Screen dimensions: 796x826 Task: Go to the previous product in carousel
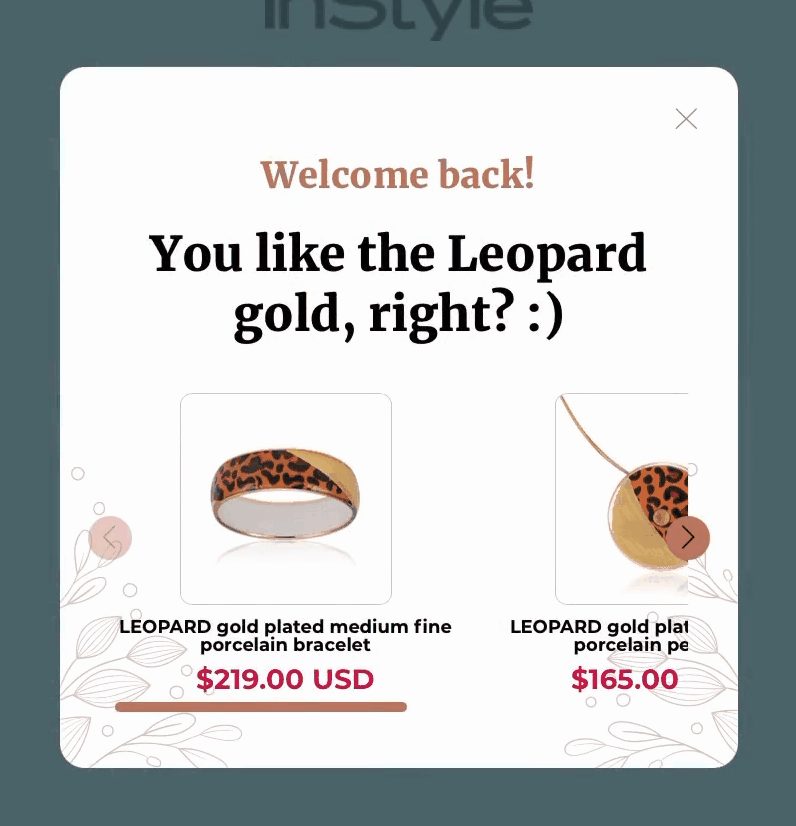click(x=110, y=538)
